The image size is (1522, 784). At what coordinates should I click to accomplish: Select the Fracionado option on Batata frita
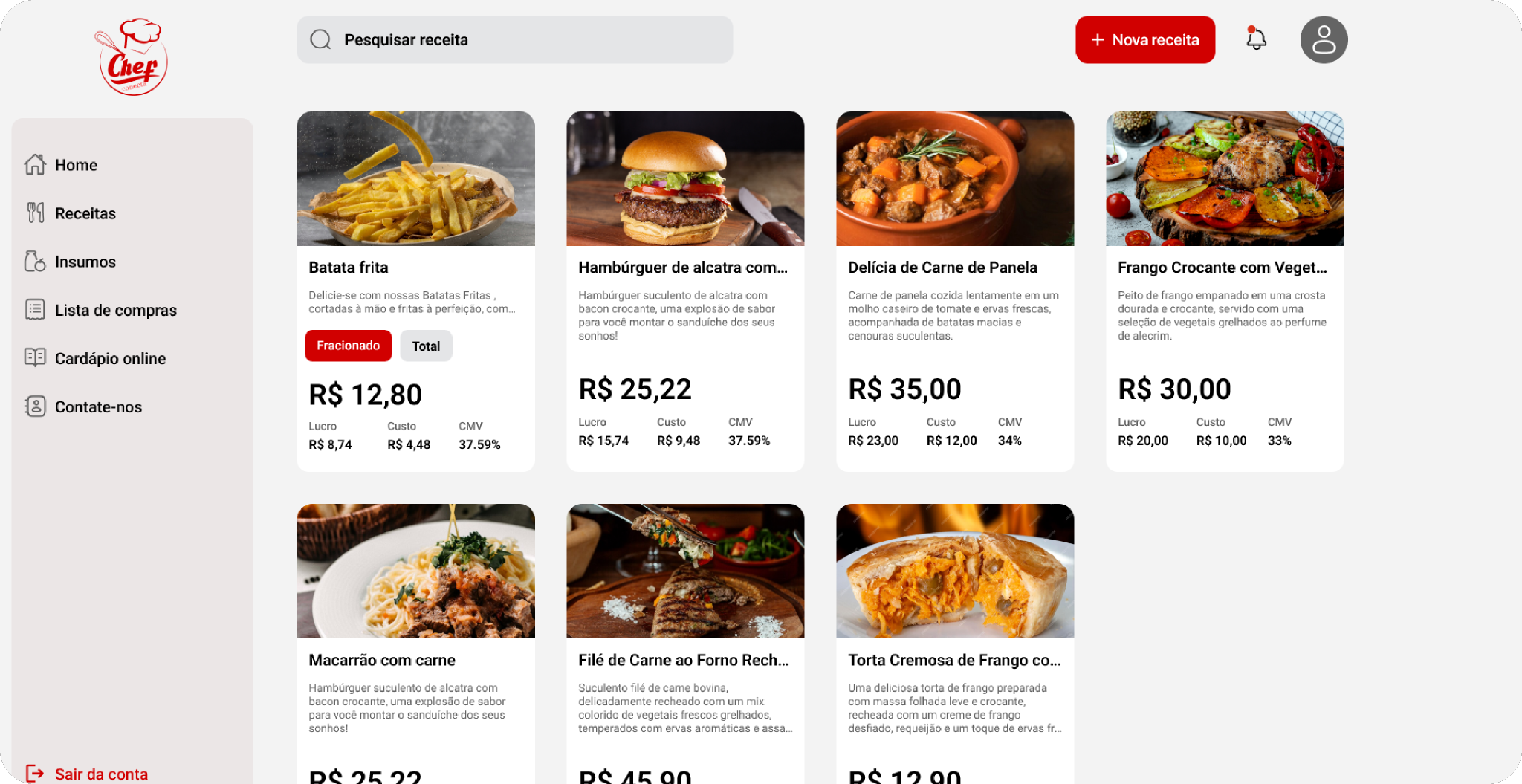coord(348,346)
